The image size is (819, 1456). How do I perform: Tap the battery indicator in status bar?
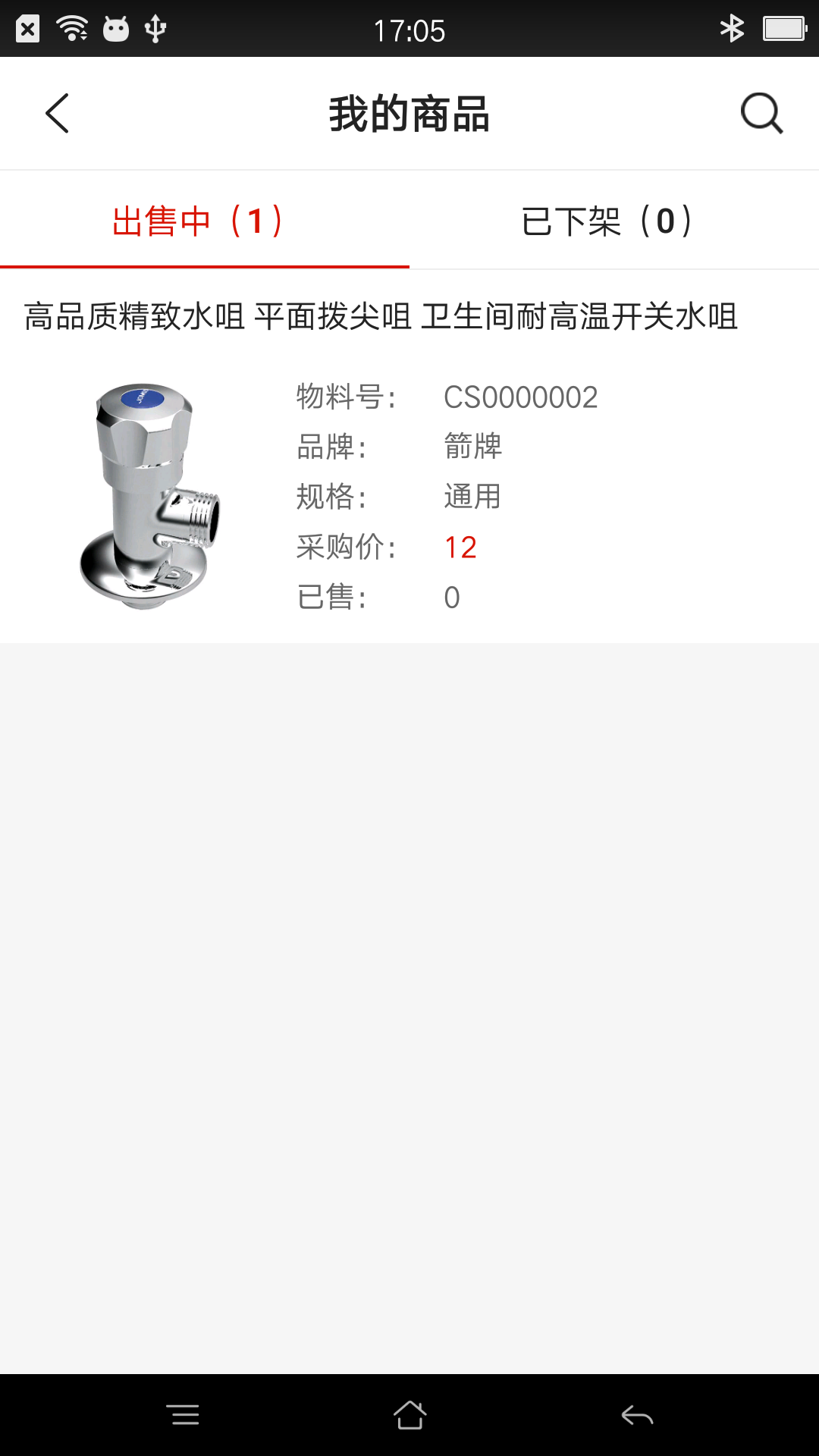coord(783,29)
